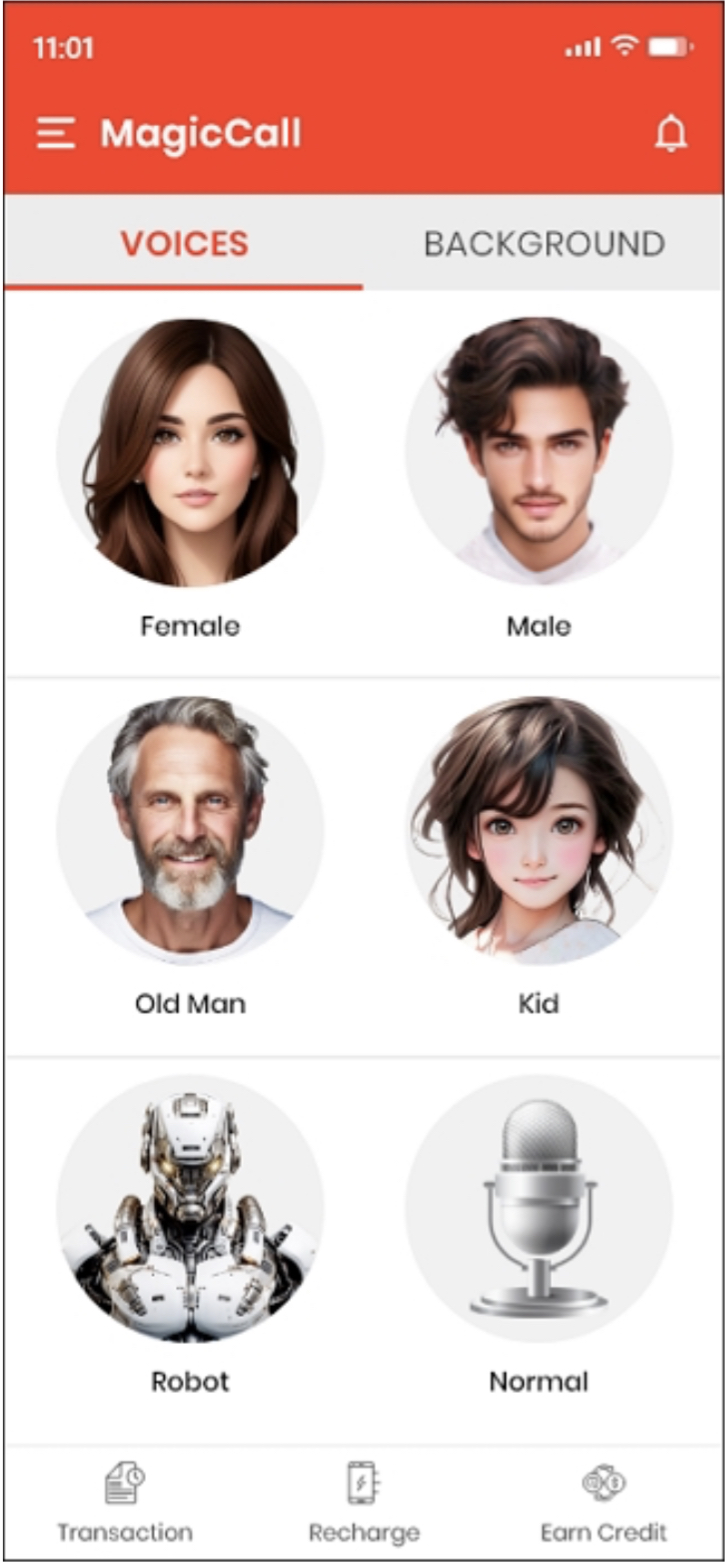Choose the Female voice

point(190,453)
